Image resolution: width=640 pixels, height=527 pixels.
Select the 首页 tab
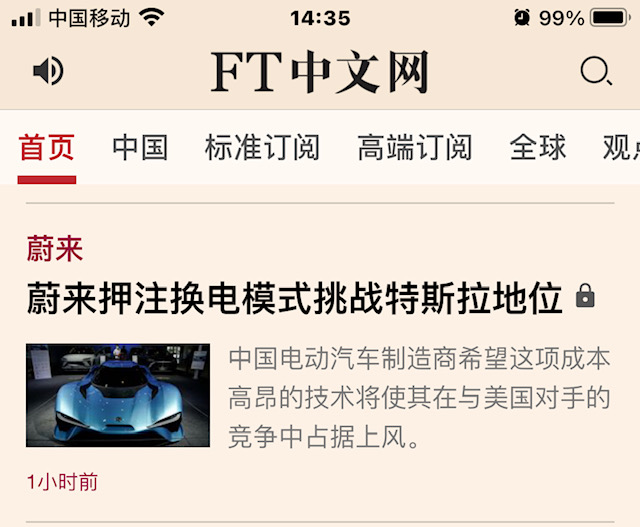point(47,148)
